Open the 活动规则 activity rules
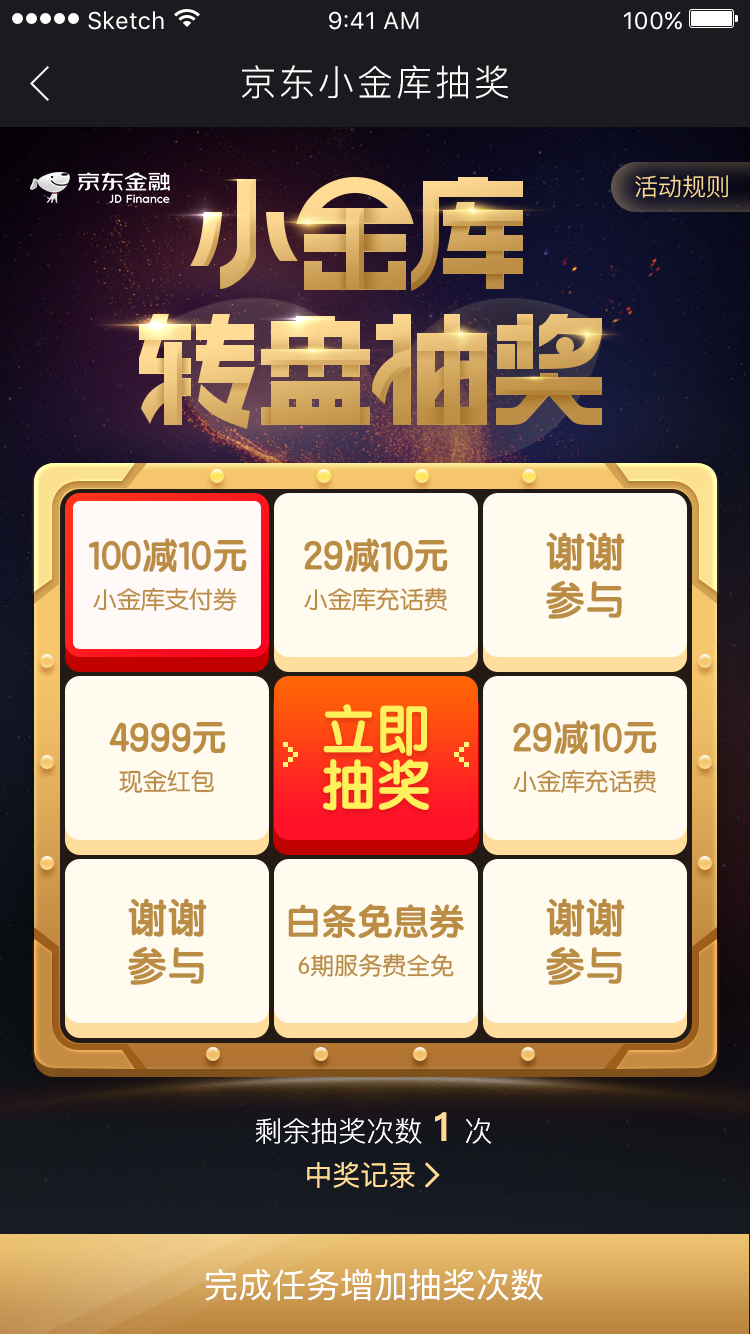Screen dimensions: 750x1334 point(681,187)
